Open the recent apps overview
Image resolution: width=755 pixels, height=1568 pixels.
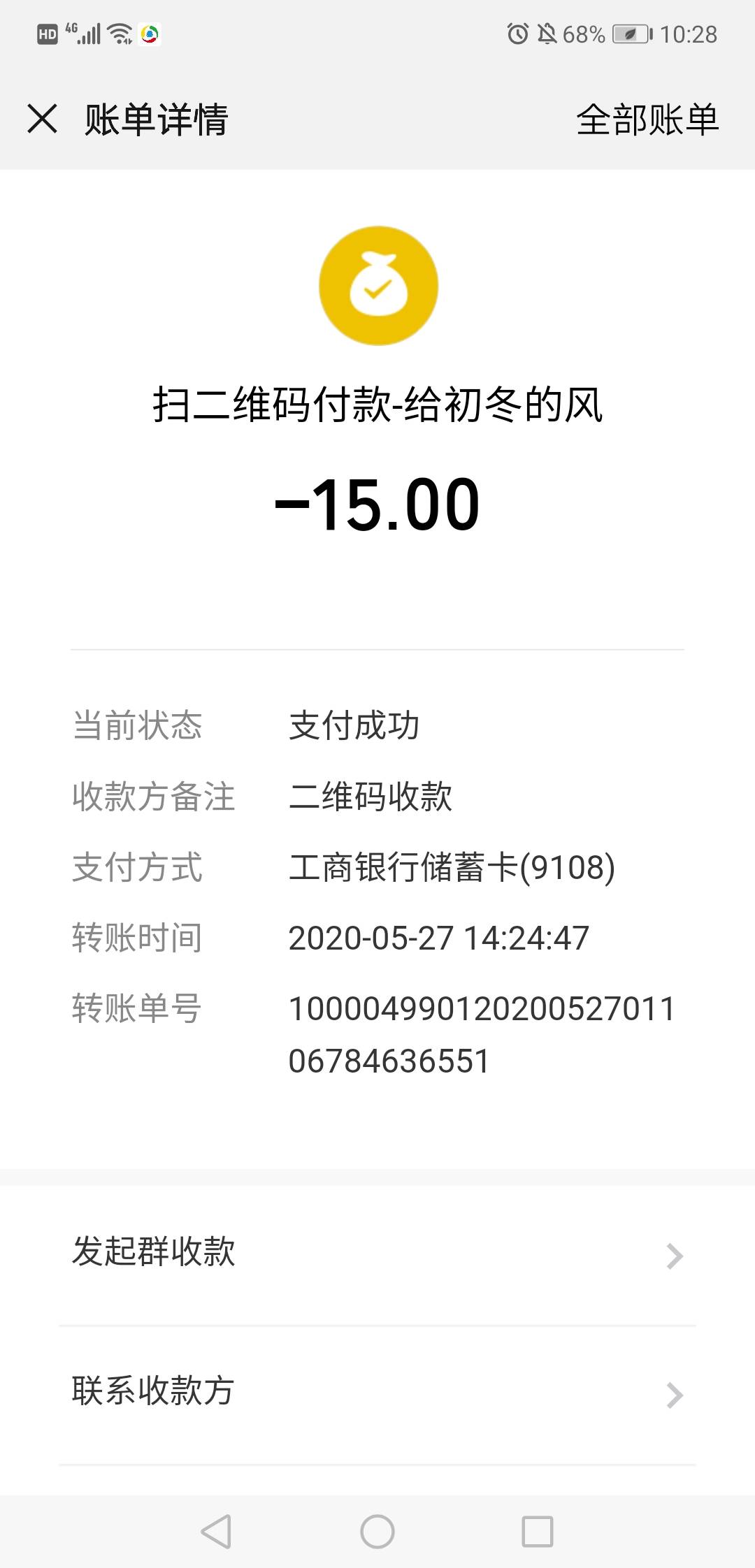click(x=538, y=1532)
